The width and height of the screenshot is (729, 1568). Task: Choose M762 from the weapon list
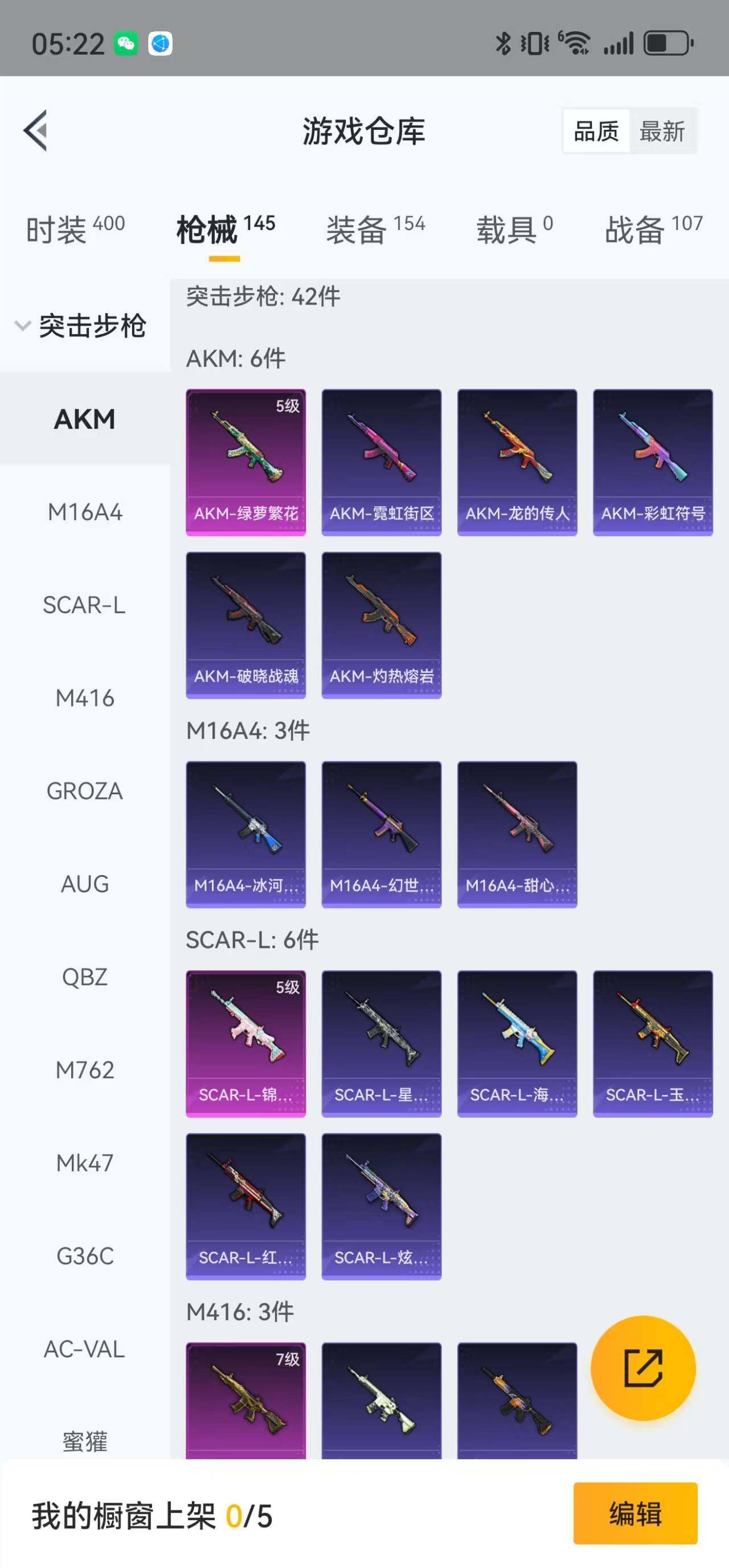pyautogui.click(x=85, y=1069)
